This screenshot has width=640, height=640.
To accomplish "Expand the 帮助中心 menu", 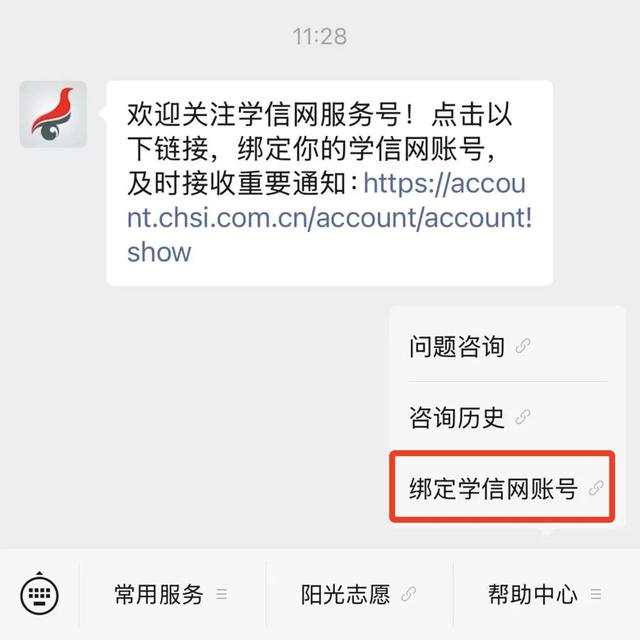I will [x=545, y=595].
